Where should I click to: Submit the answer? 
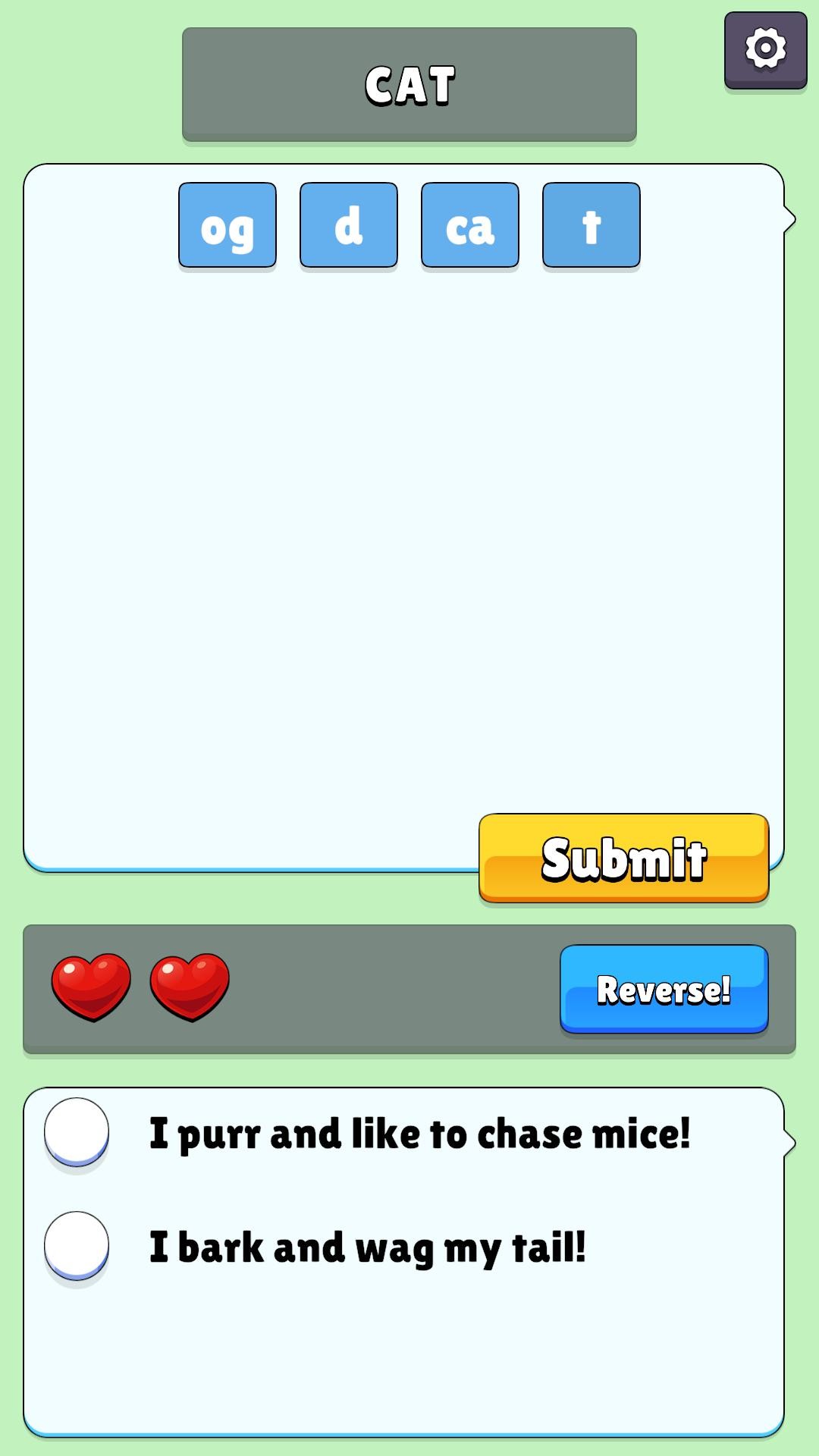coord(623,858)
